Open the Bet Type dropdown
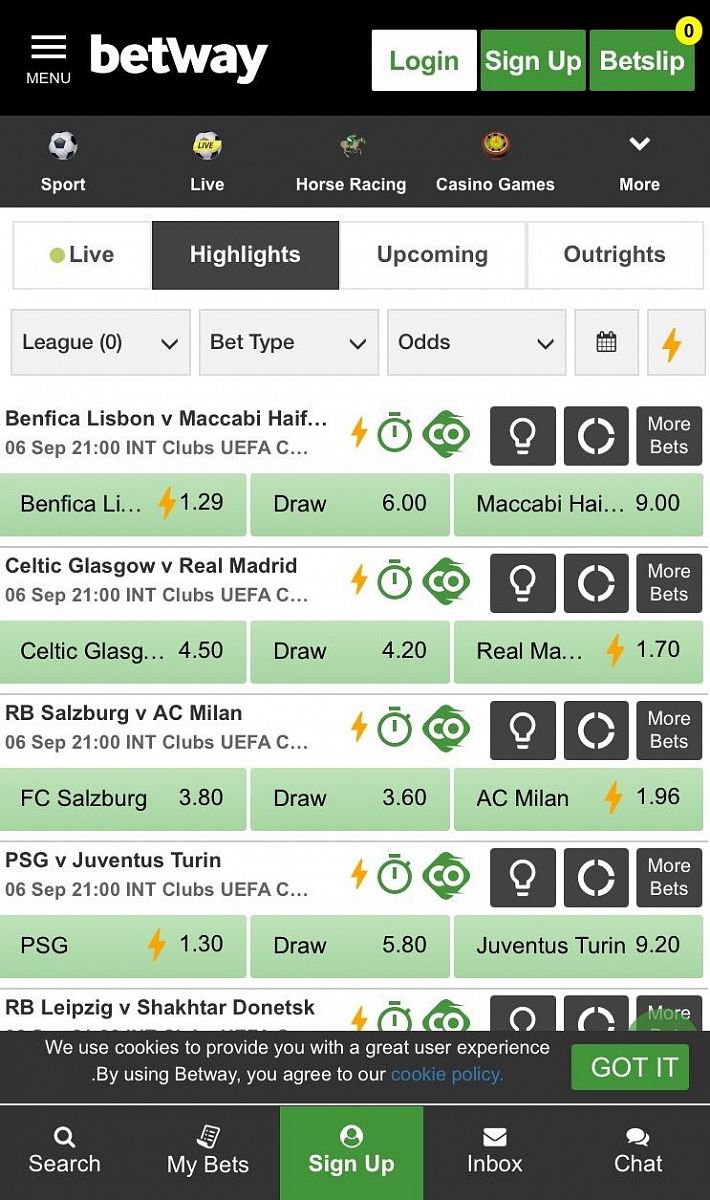Image resolution: width=710 pixels, height=1200 pixels. (288, 342)
